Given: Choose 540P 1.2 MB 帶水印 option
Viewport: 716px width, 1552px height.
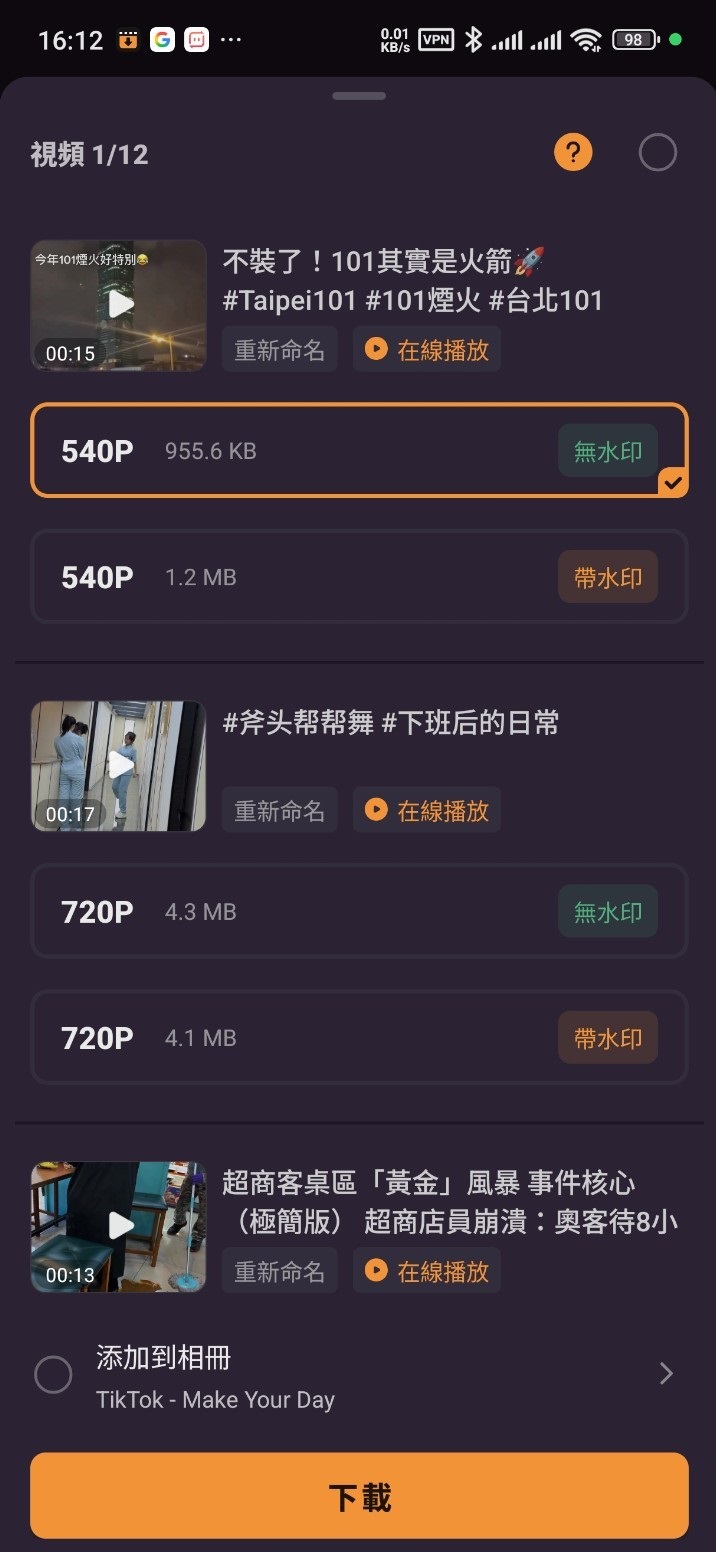Looking at the screenshot, I should (x=359, y=577).
